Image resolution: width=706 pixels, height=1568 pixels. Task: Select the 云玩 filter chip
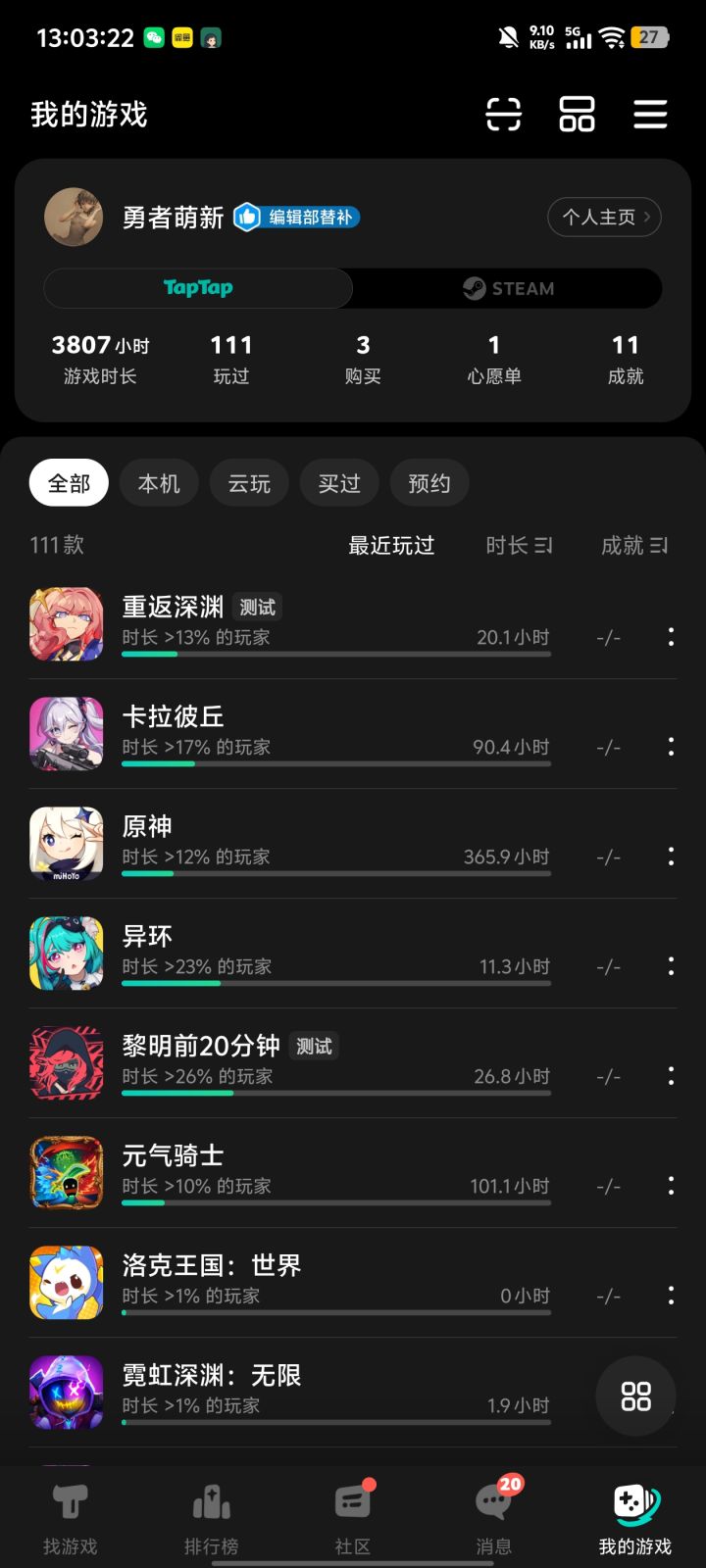(249, 482)
